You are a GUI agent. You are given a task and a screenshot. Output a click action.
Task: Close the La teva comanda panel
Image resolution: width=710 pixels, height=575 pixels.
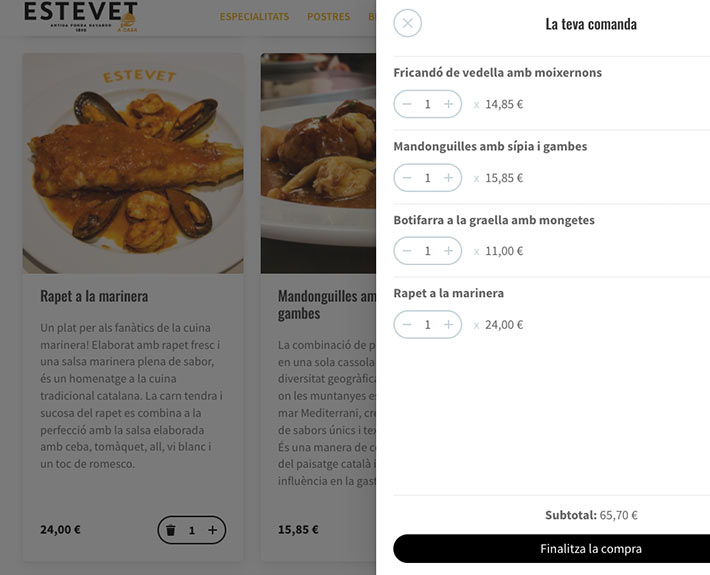(407, 23)
